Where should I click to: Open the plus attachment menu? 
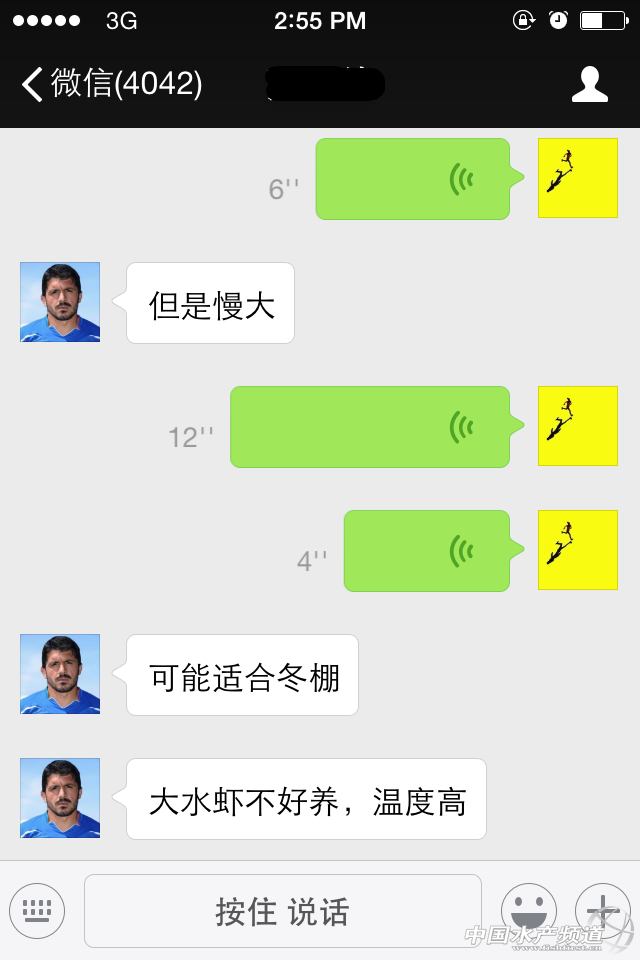click(x=602, y=911)
